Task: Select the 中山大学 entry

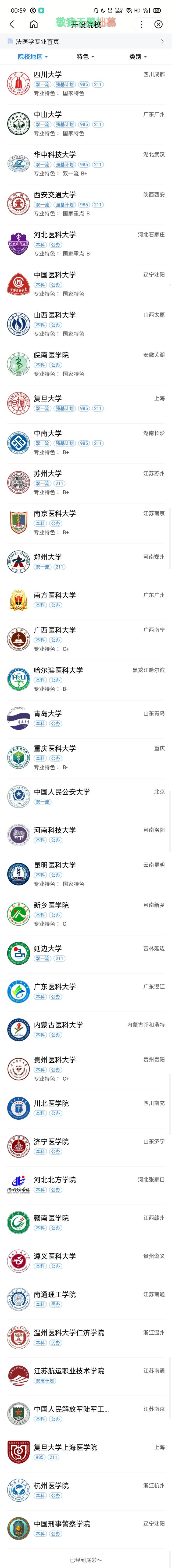Action: pos(86,124)
